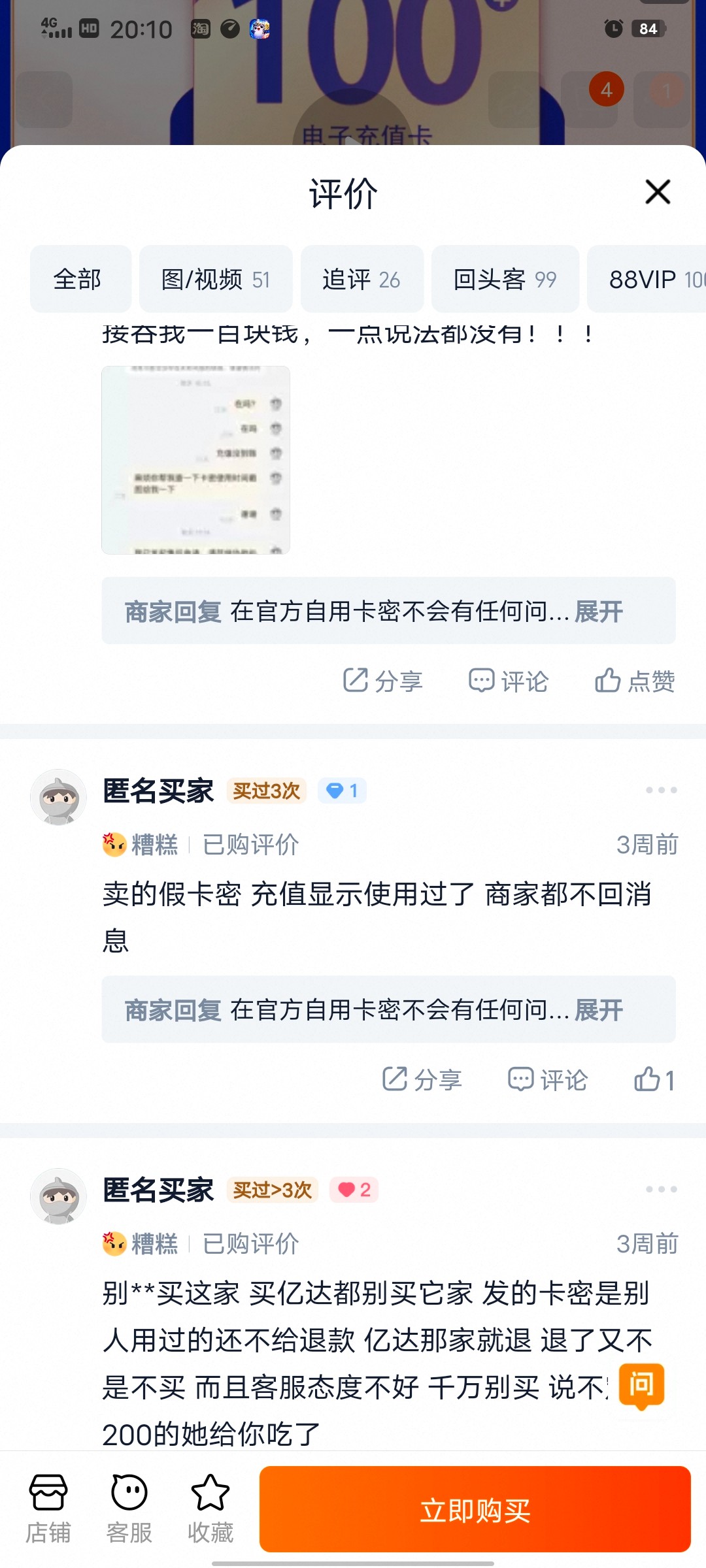Tap 立即购买 to buy now
Viewport: 706px width, 1568px height.
475,1509
